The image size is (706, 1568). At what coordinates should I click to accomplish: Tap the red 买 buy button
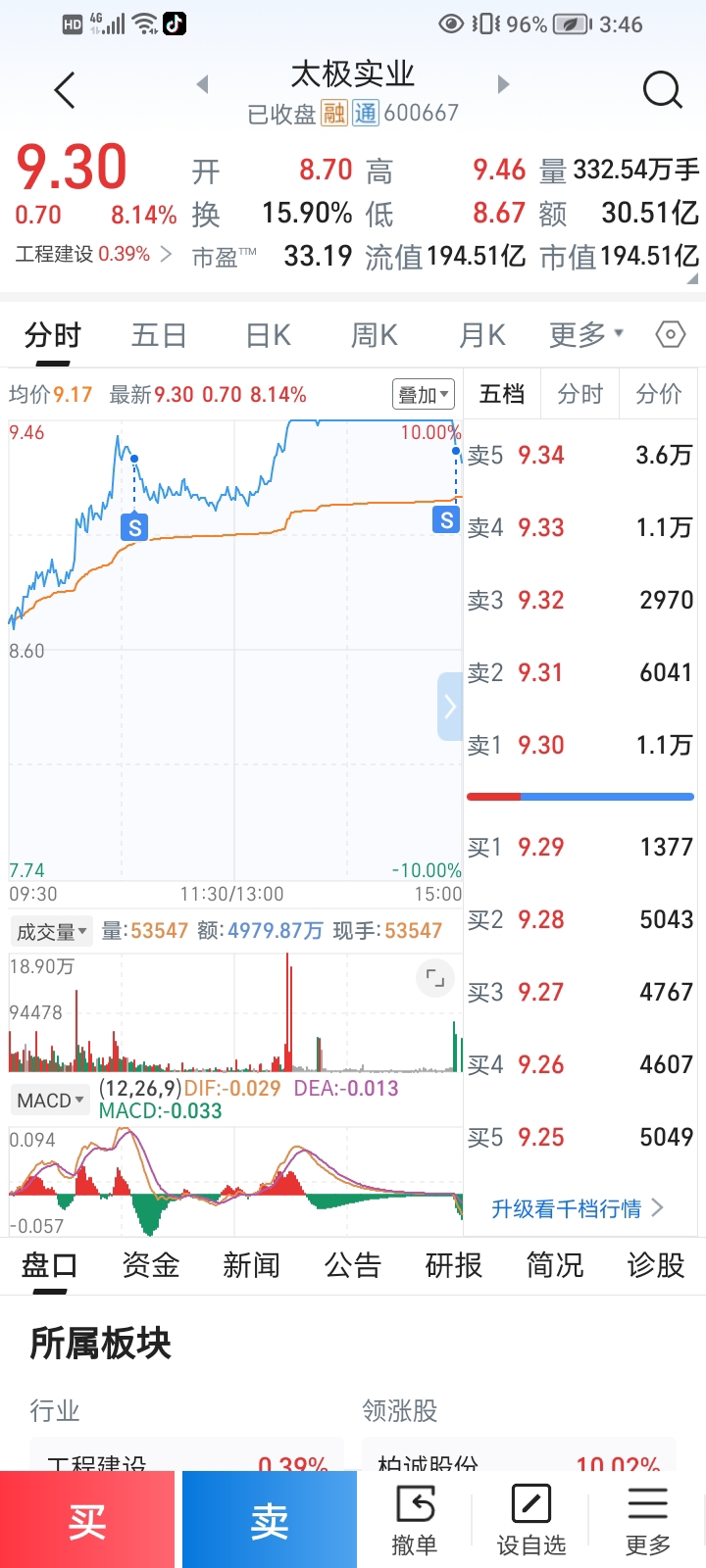point(87,1520)
